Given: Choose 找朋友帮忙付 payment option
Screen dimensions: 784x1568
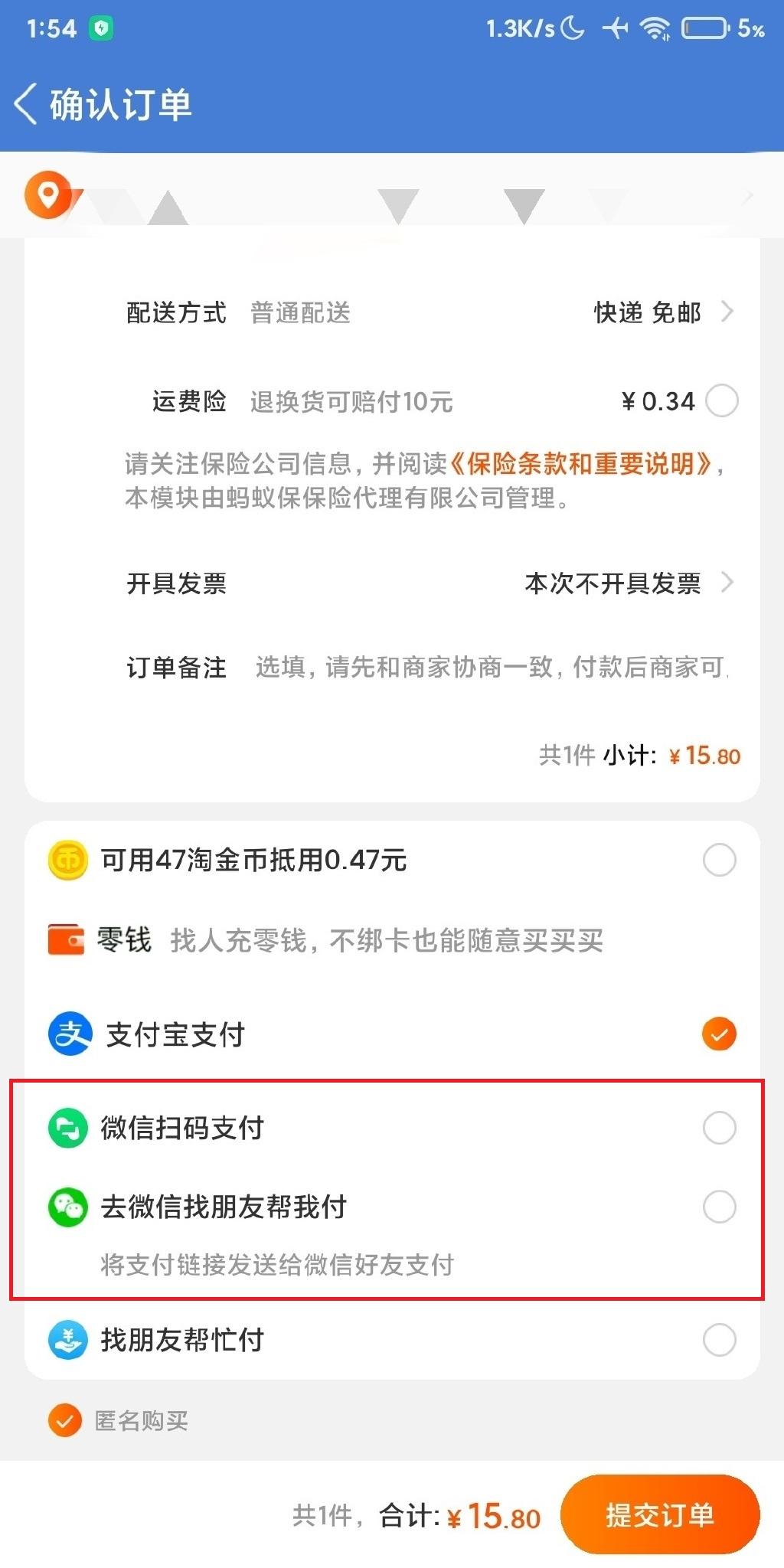Looking at the screenshot, I should 719,1340.
